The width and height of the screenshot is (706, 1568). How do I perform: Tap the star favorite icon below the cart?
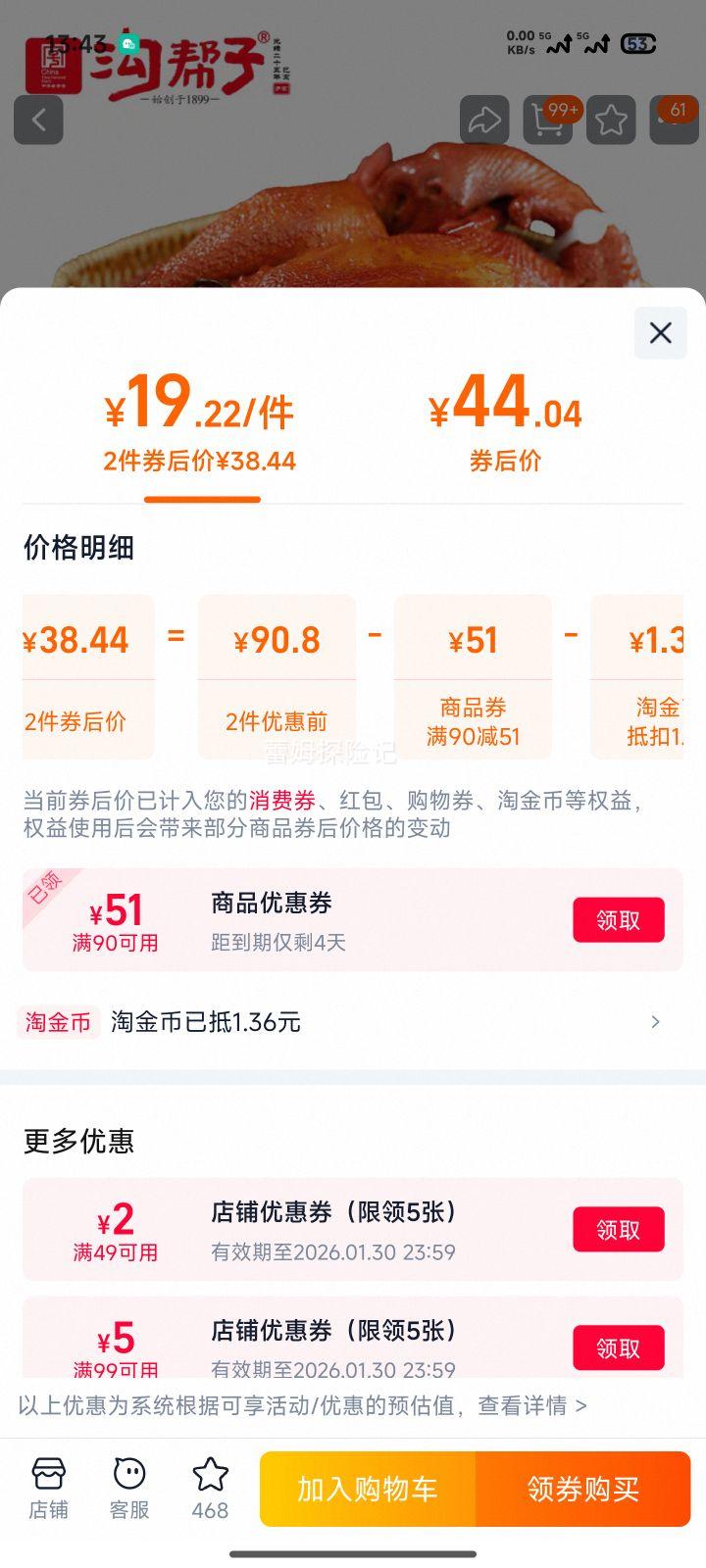611,120
